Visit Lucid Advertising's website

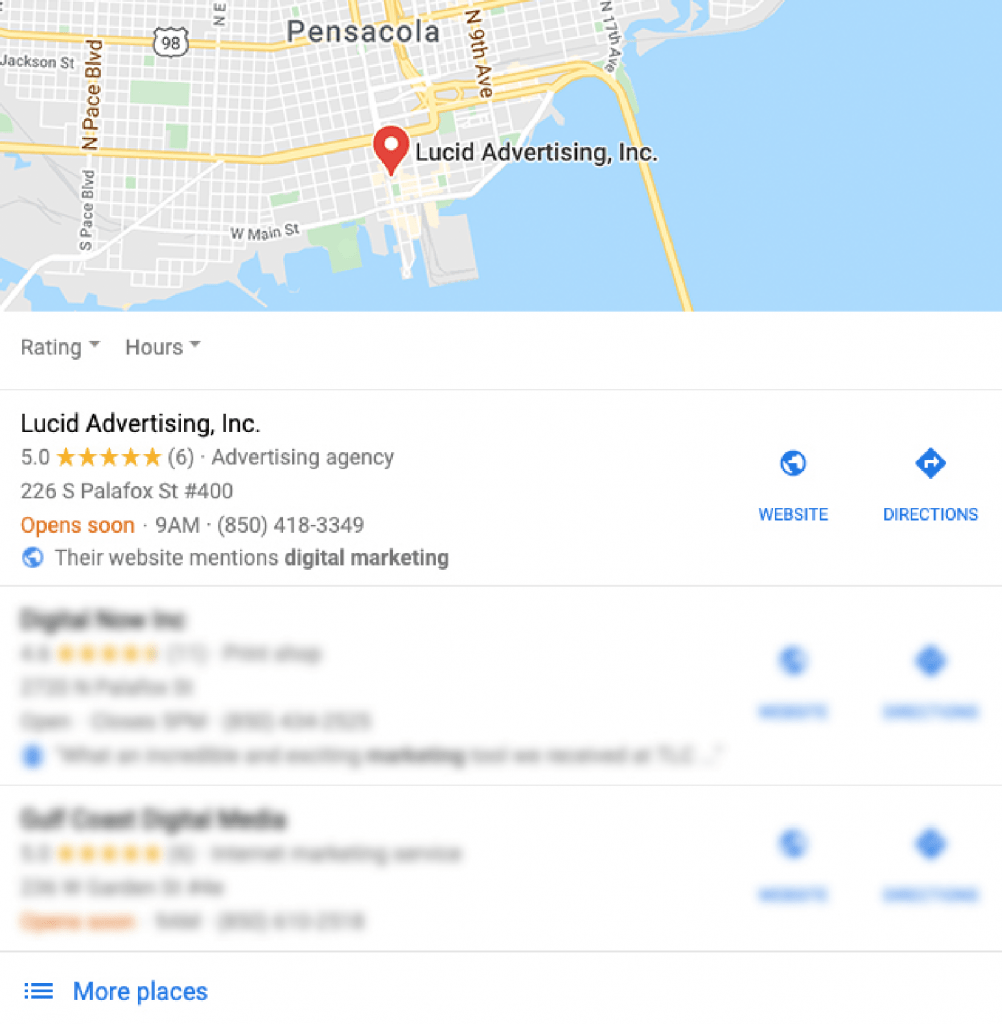[793, 484]
